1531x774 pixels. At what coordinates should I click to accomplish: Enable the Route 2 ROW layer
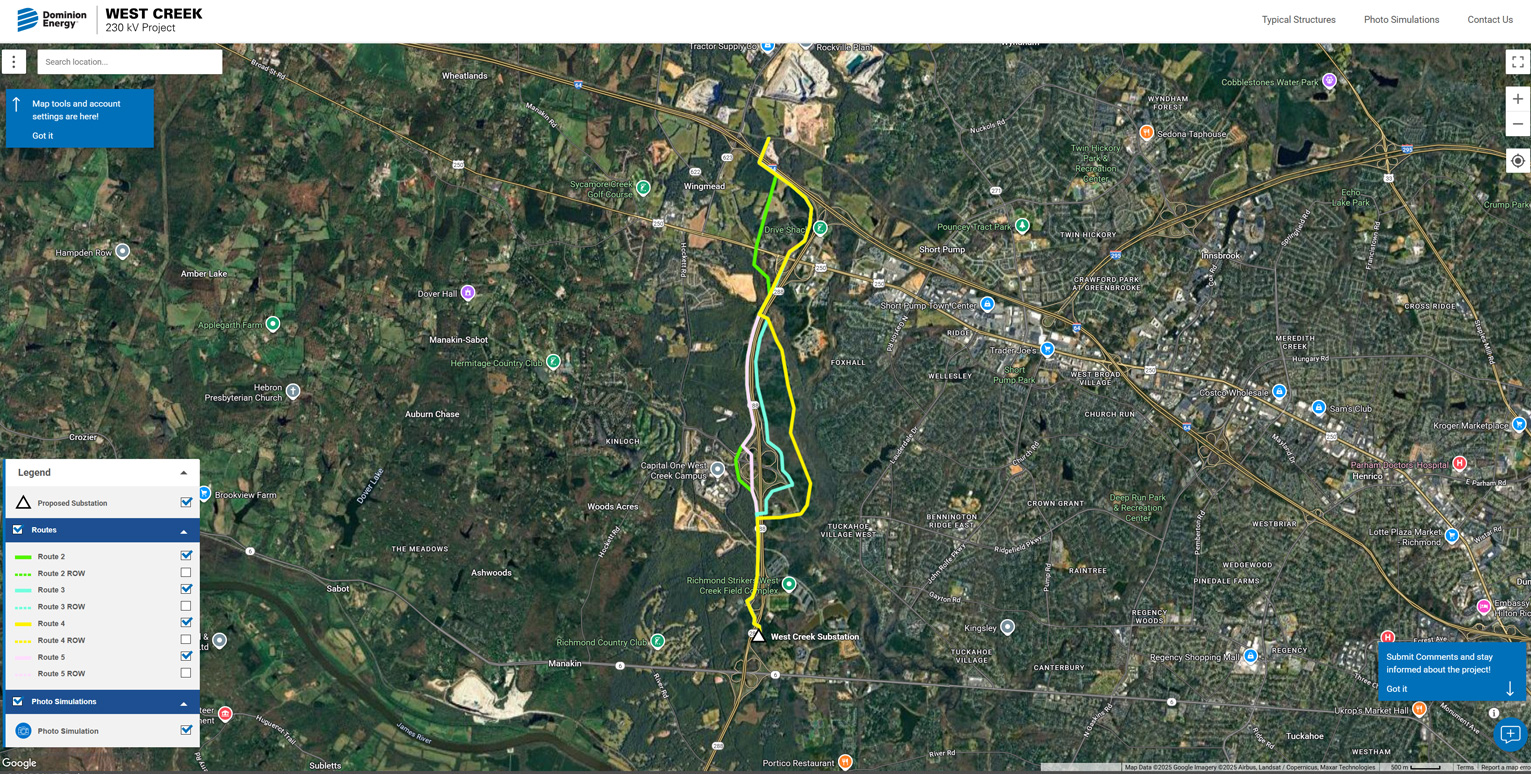coord(186,573)
